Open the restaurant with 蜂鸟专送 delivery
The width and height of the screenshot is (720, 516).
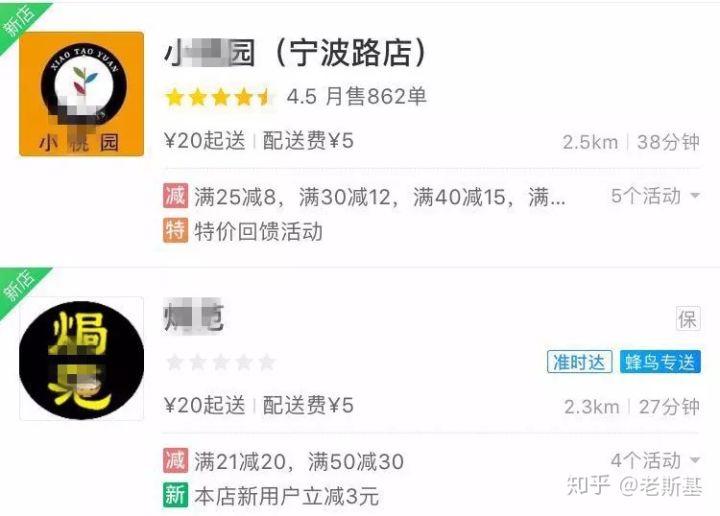pyautogui.click(x=194, y=319)
